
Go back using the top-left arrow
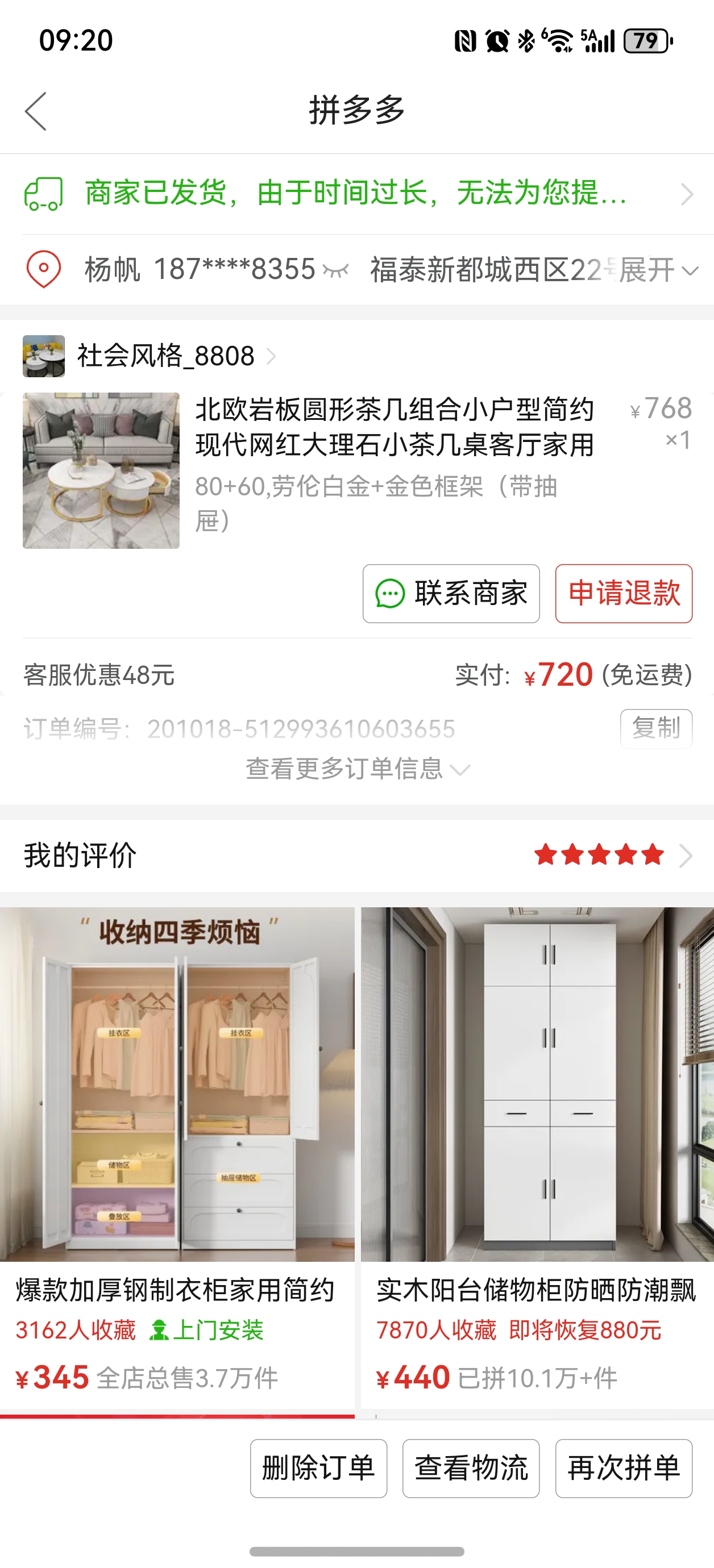(36, 111)
